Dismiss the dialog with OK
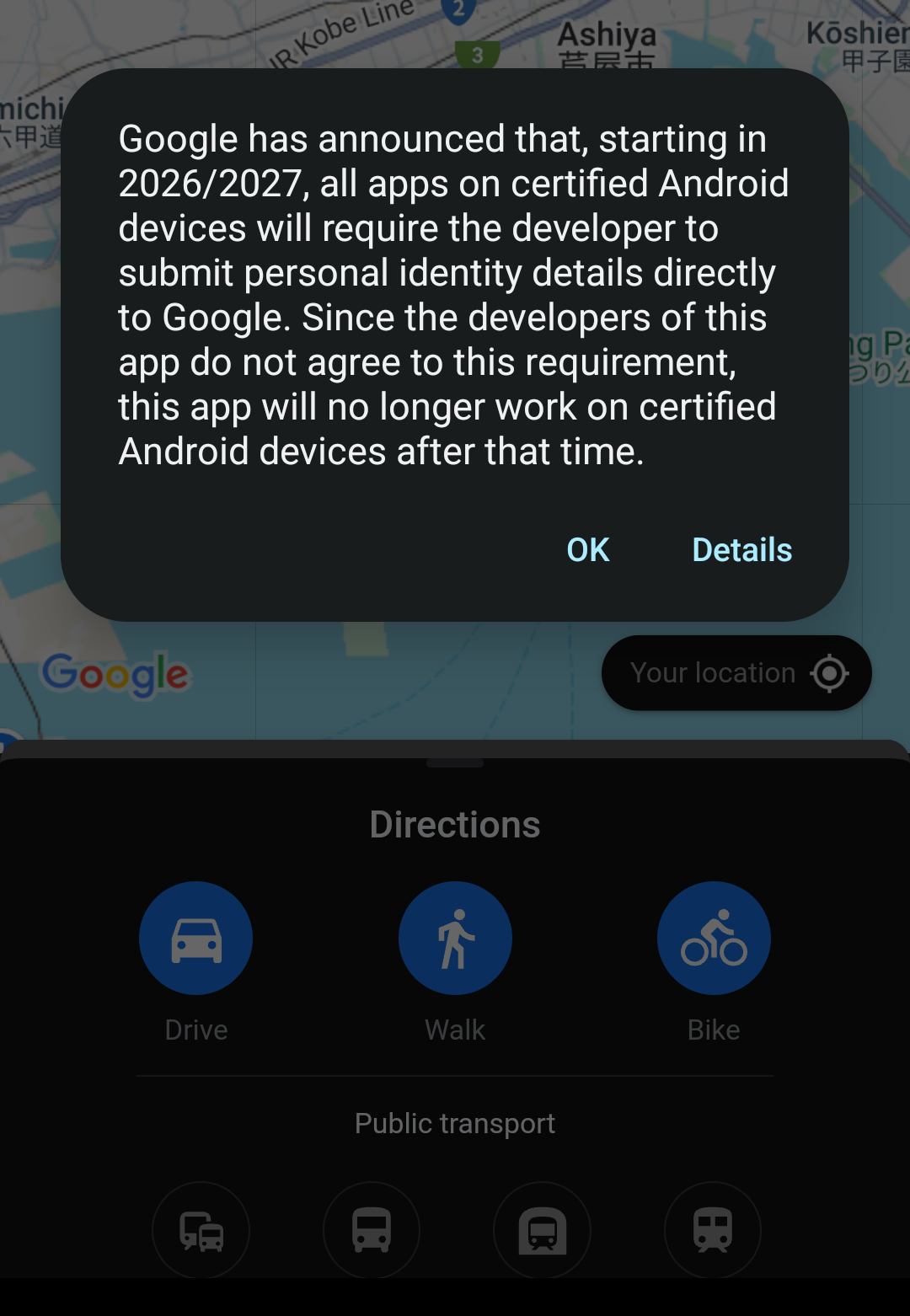Image resolution: width=910 pixels, height=1316 pixels. (x=587, y=550)
